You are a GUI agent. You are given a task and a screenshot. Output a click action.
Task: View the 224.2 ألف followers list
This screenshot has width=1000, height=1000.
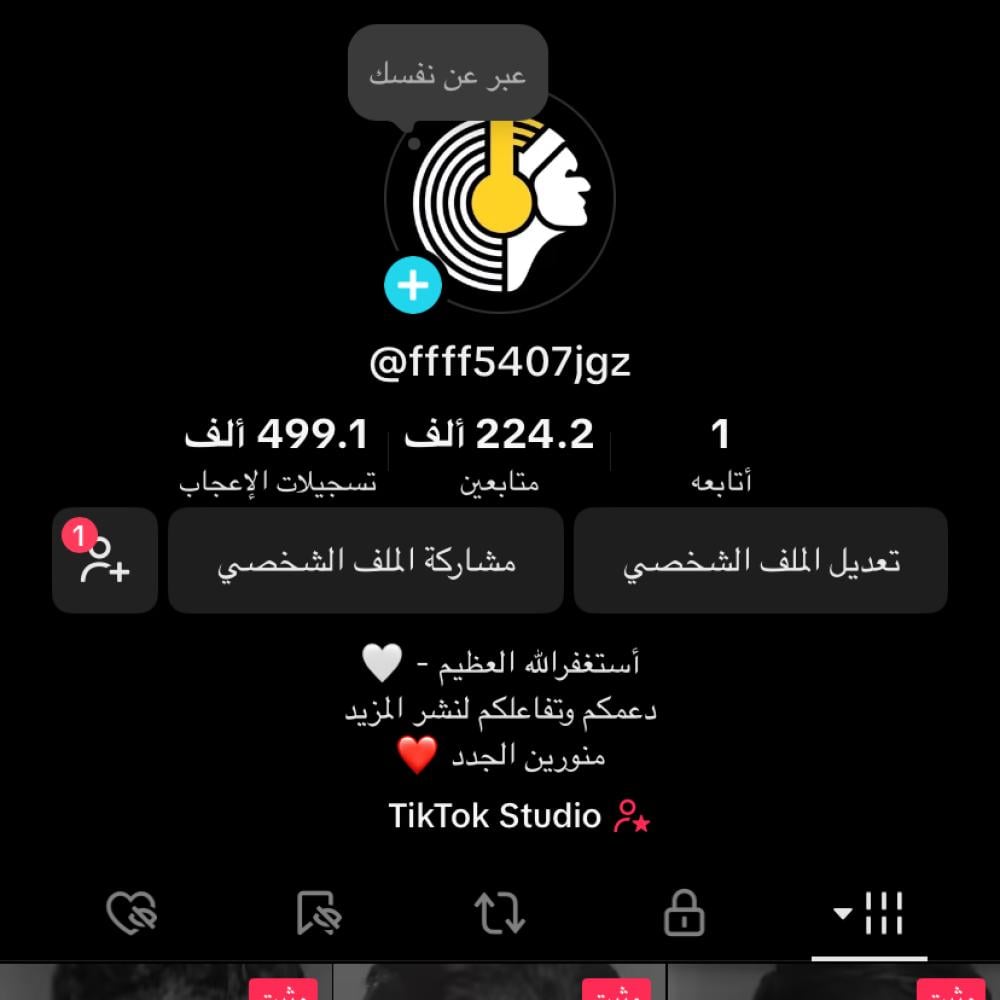[x=499, y=453]
